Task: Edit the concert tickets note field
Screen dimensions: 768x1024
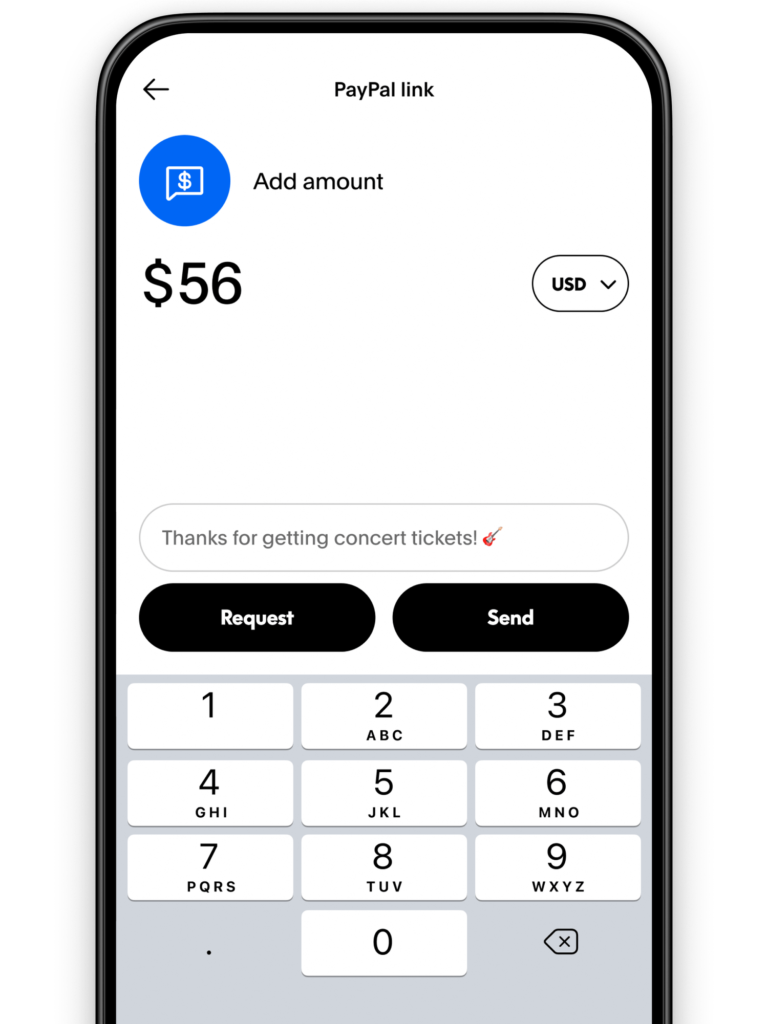Action: click(x=383, y=538)
